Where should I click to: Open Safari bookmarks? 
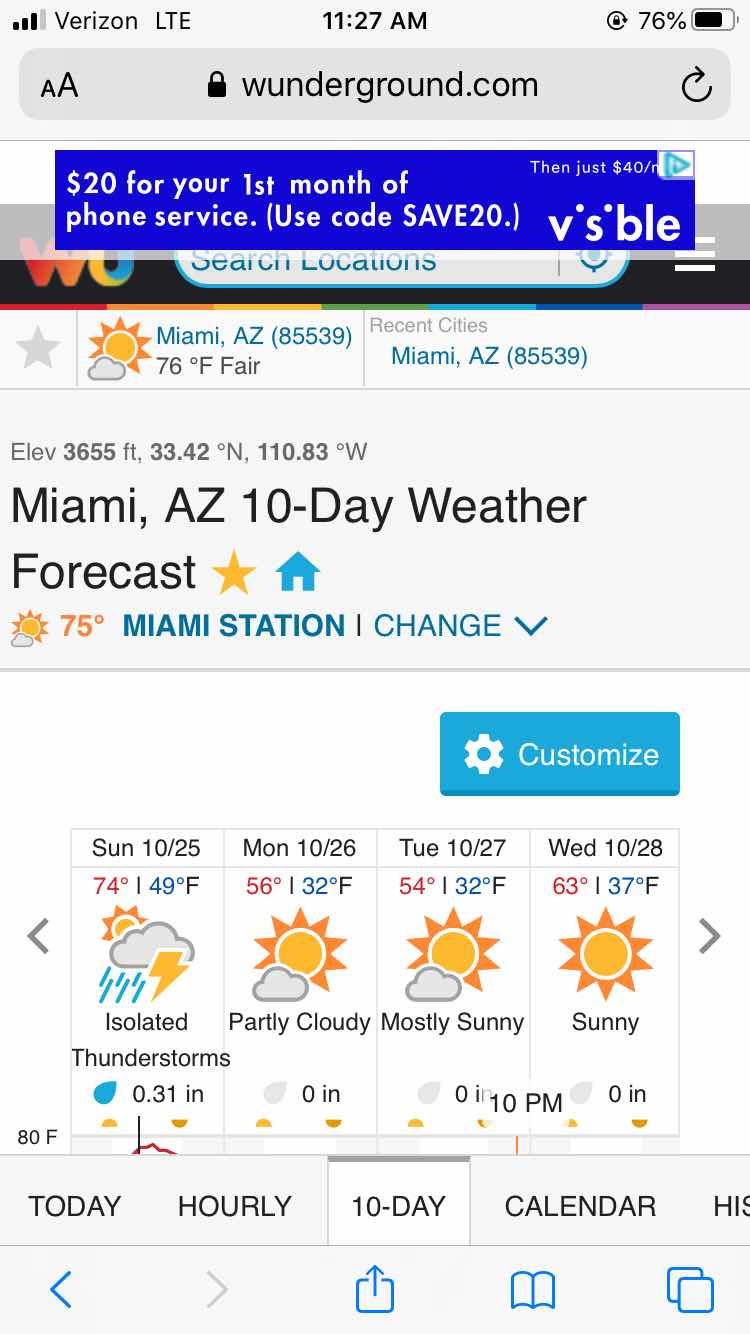532,1290
